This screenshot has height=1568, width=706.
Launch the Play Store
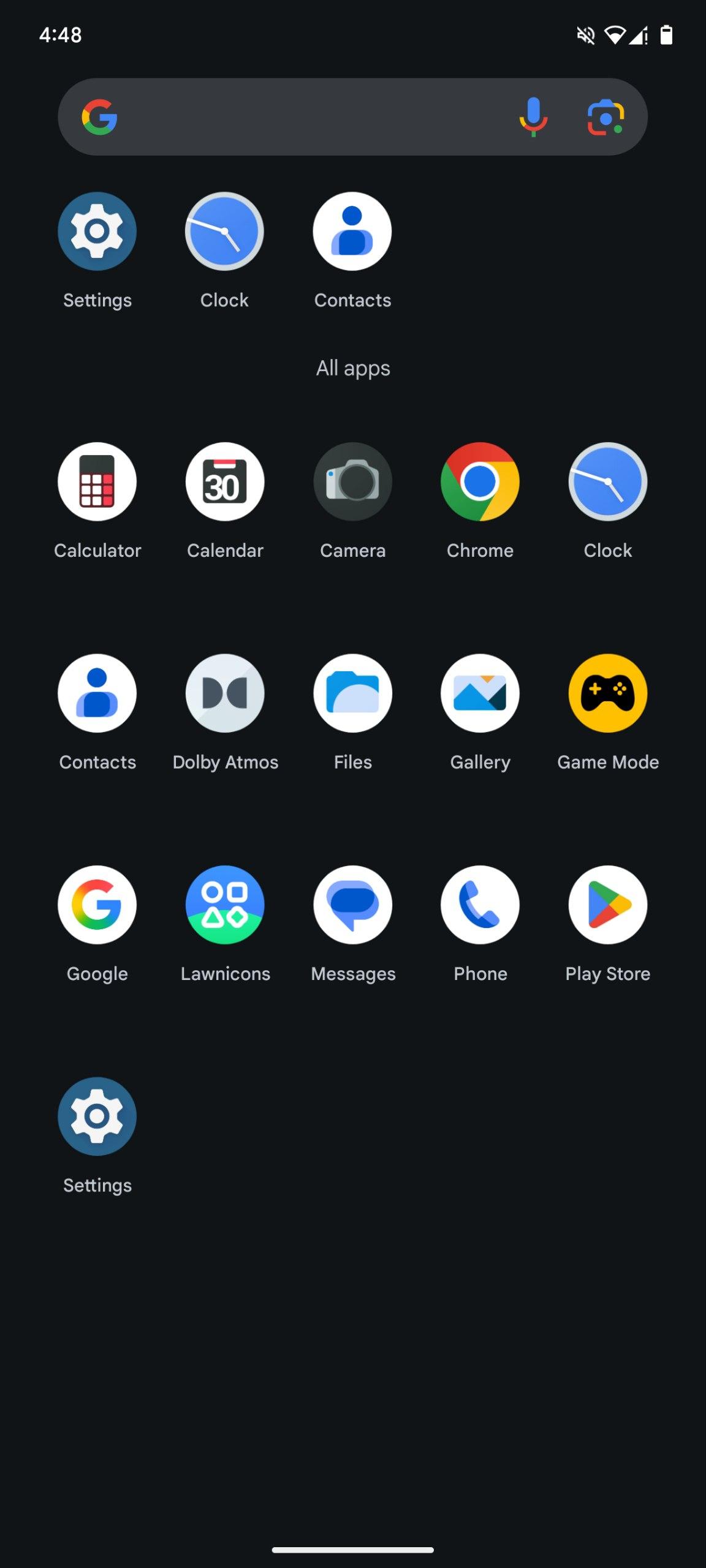click(x=607, y=905)
